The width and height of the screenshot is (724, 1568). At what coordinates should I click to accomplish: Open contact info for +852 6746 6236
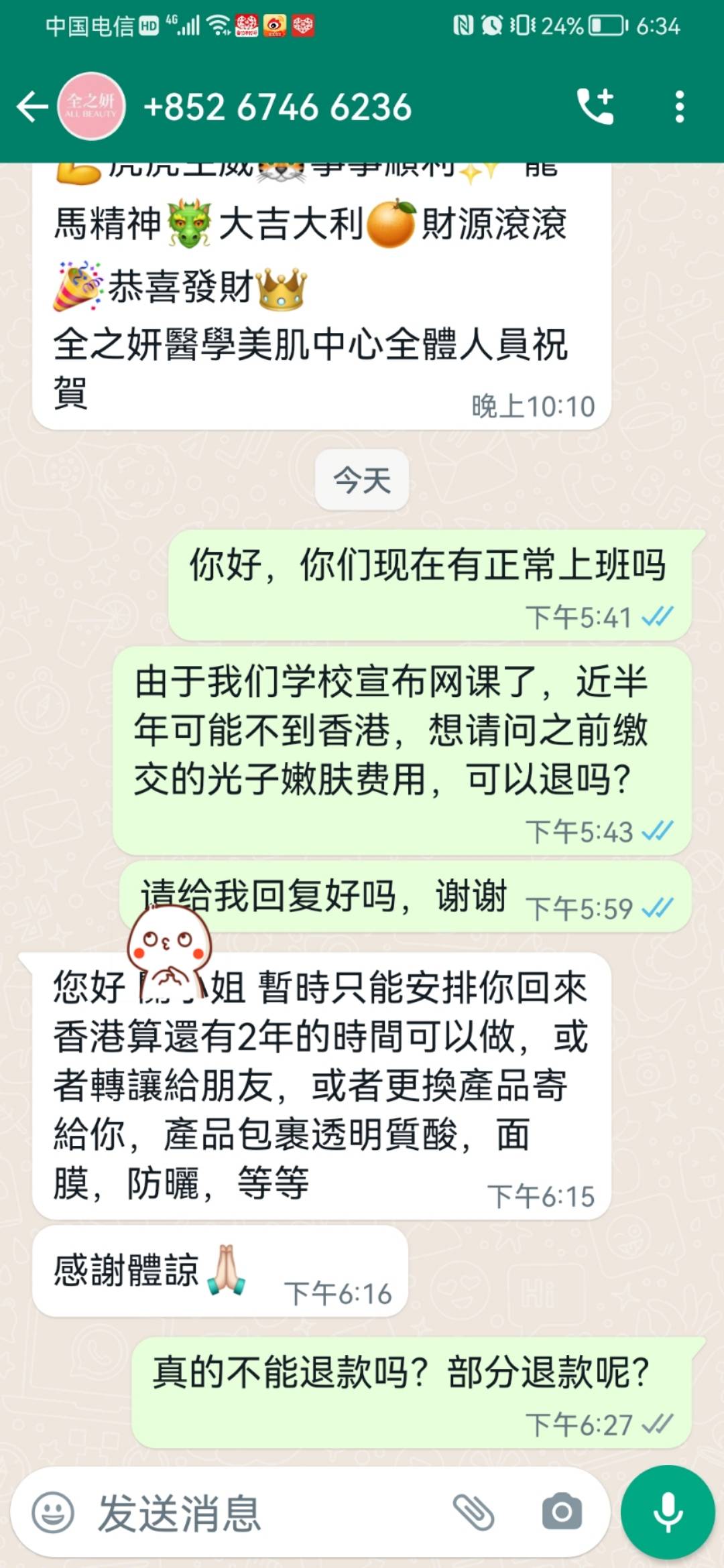[x=278, y=107]
